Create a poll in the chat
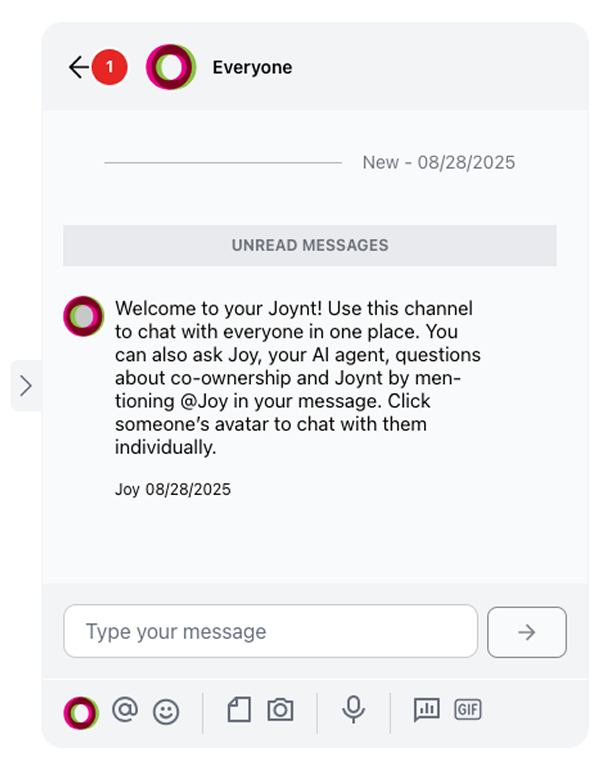616x779 pixels. (x=427, y=710)
